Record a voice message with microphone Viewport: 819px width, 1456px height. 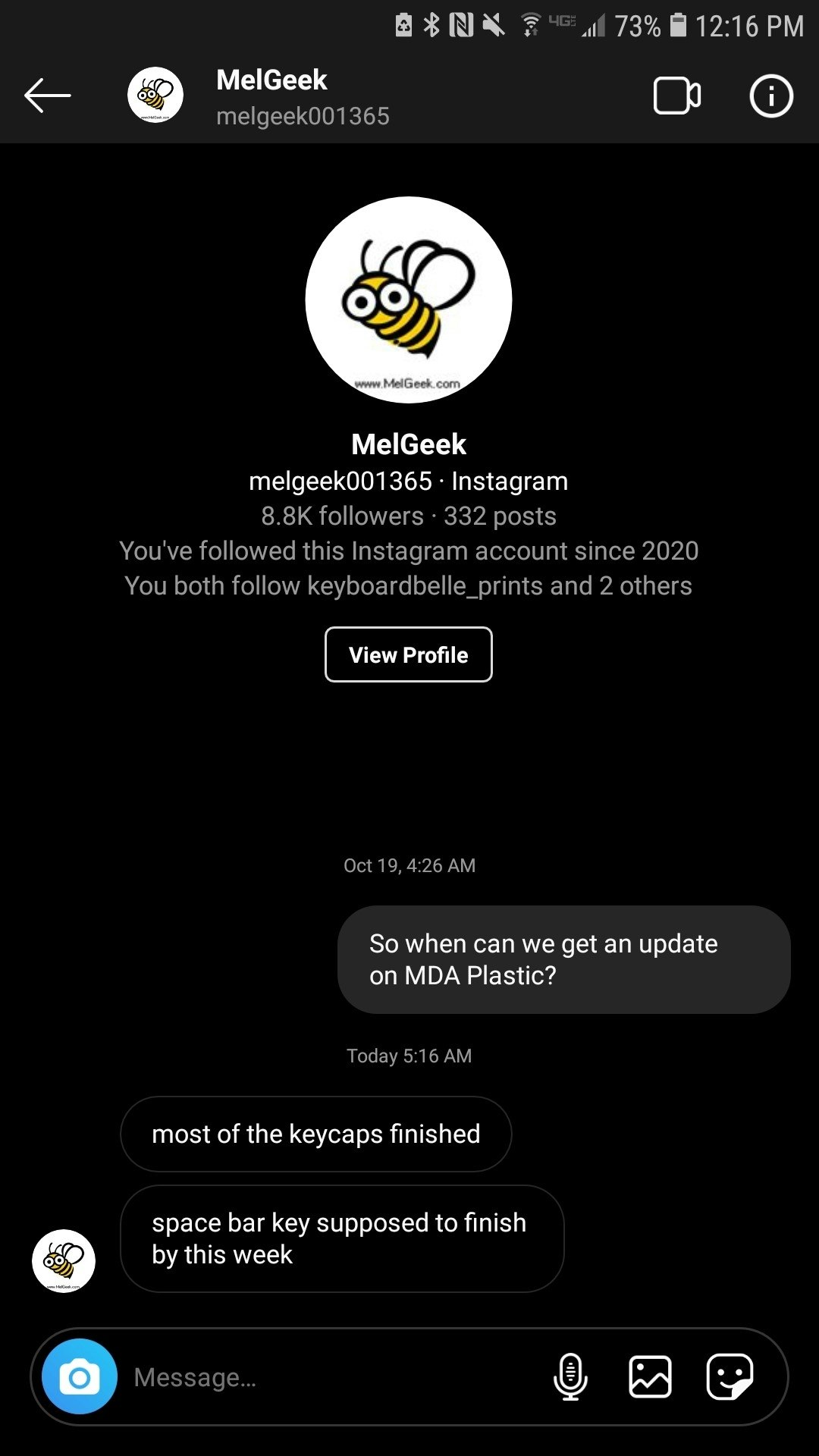tap(570, 1376)
